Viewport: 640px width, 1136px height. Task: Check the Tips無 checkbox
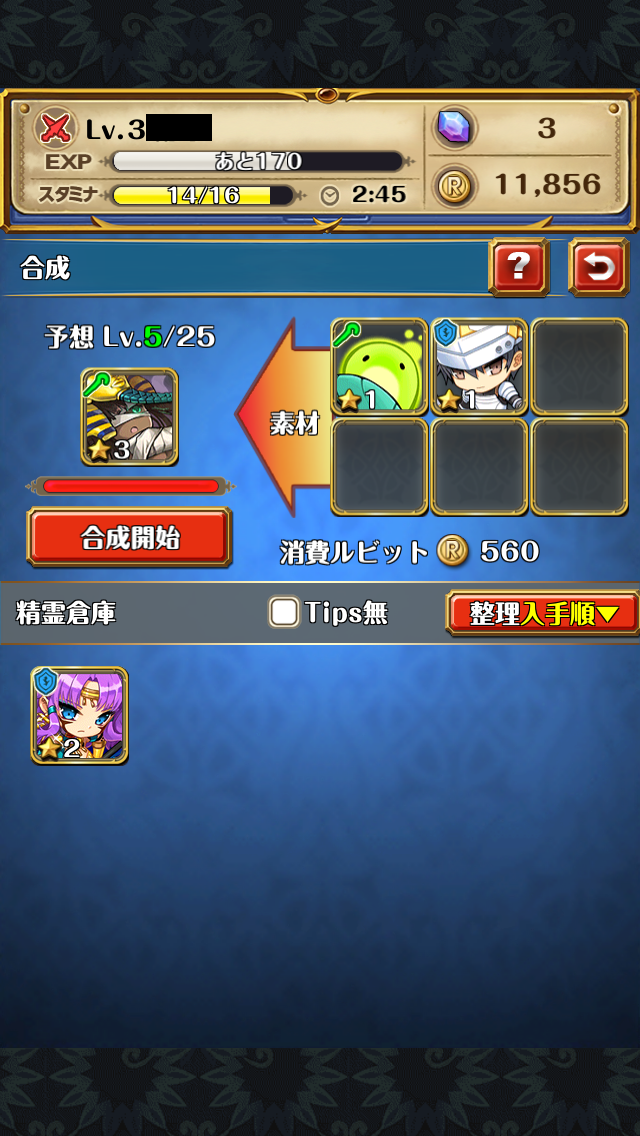pos(284,612)
